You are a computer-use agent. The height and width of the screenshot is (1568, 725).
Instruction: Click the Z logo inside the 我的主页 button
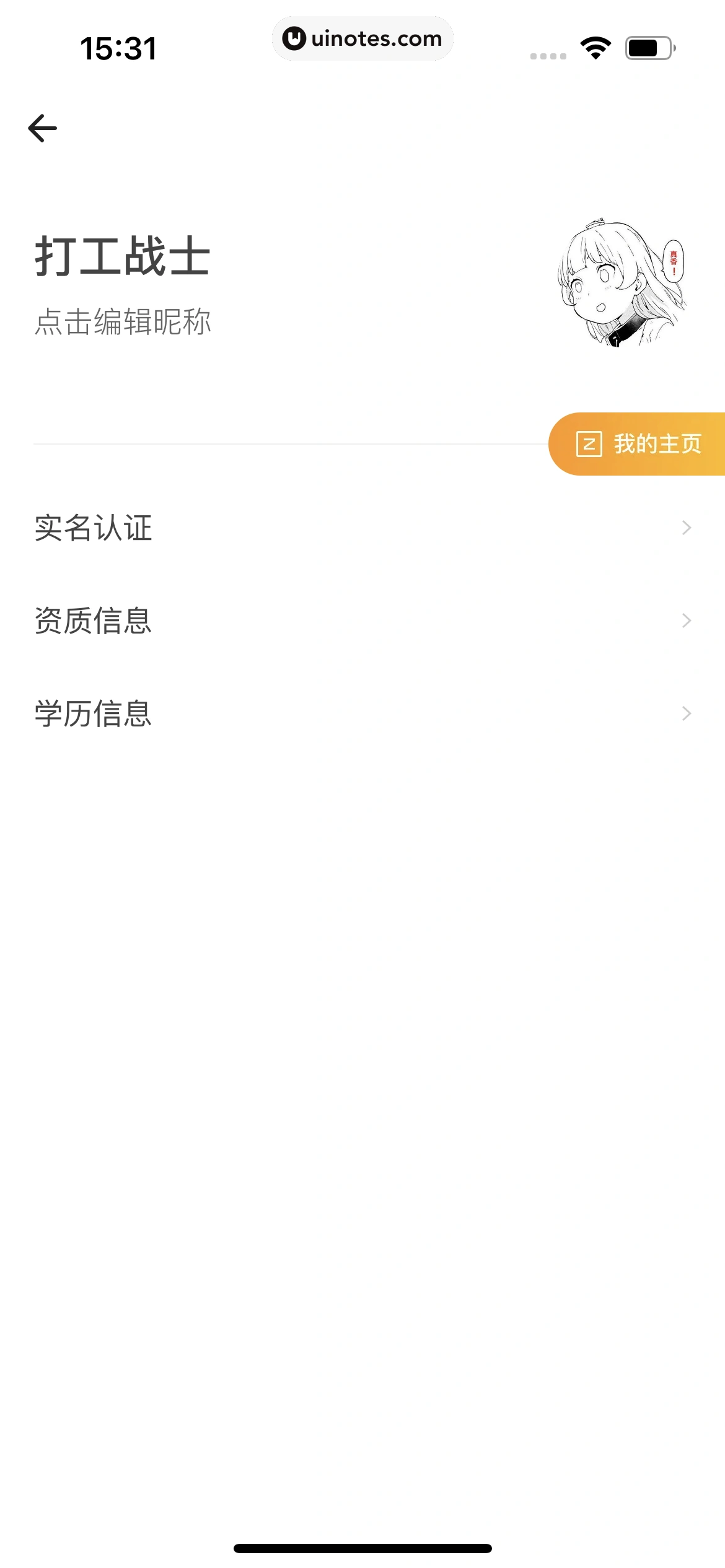tap(591, 443)
